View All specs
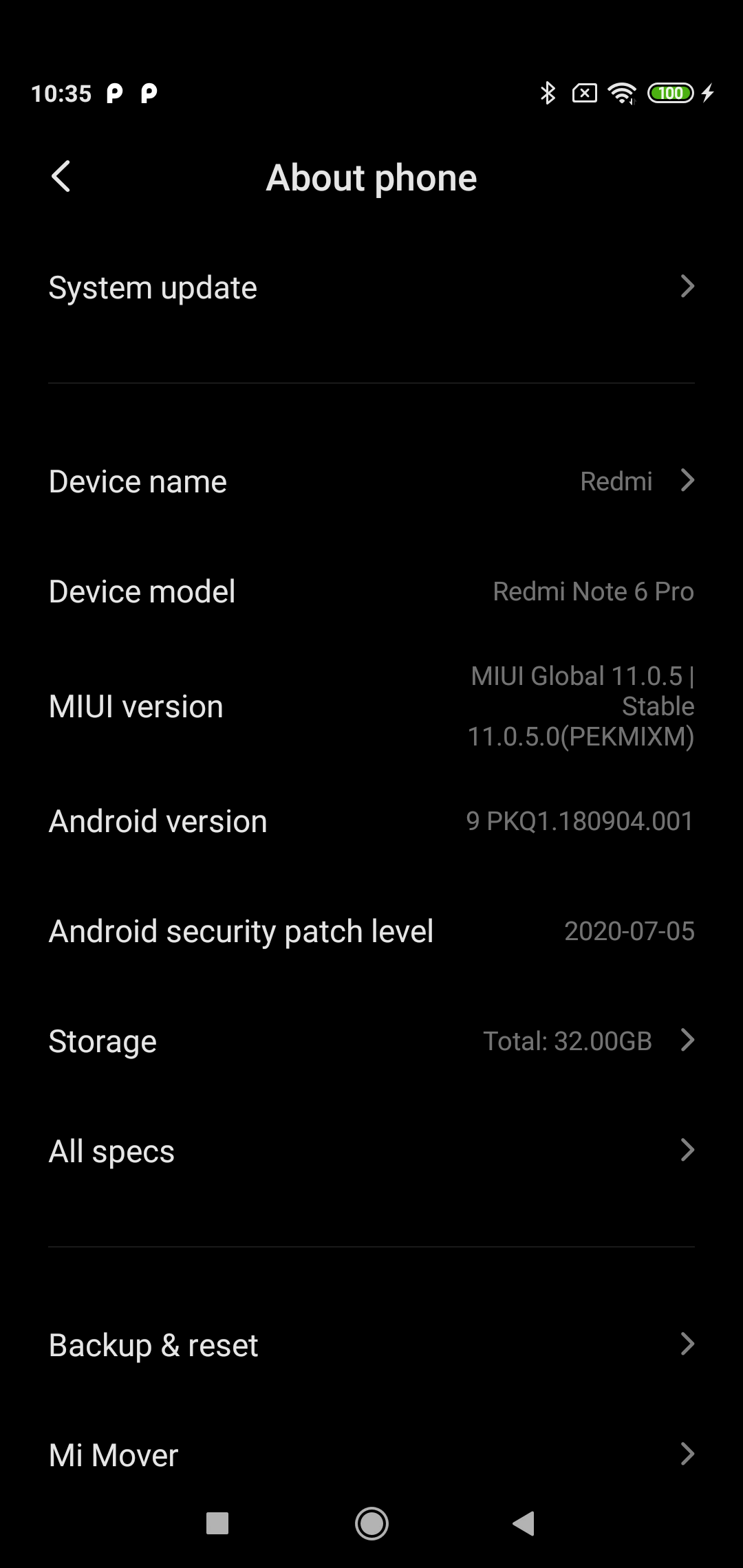 pyautogui.click(x=371, y=1151)
